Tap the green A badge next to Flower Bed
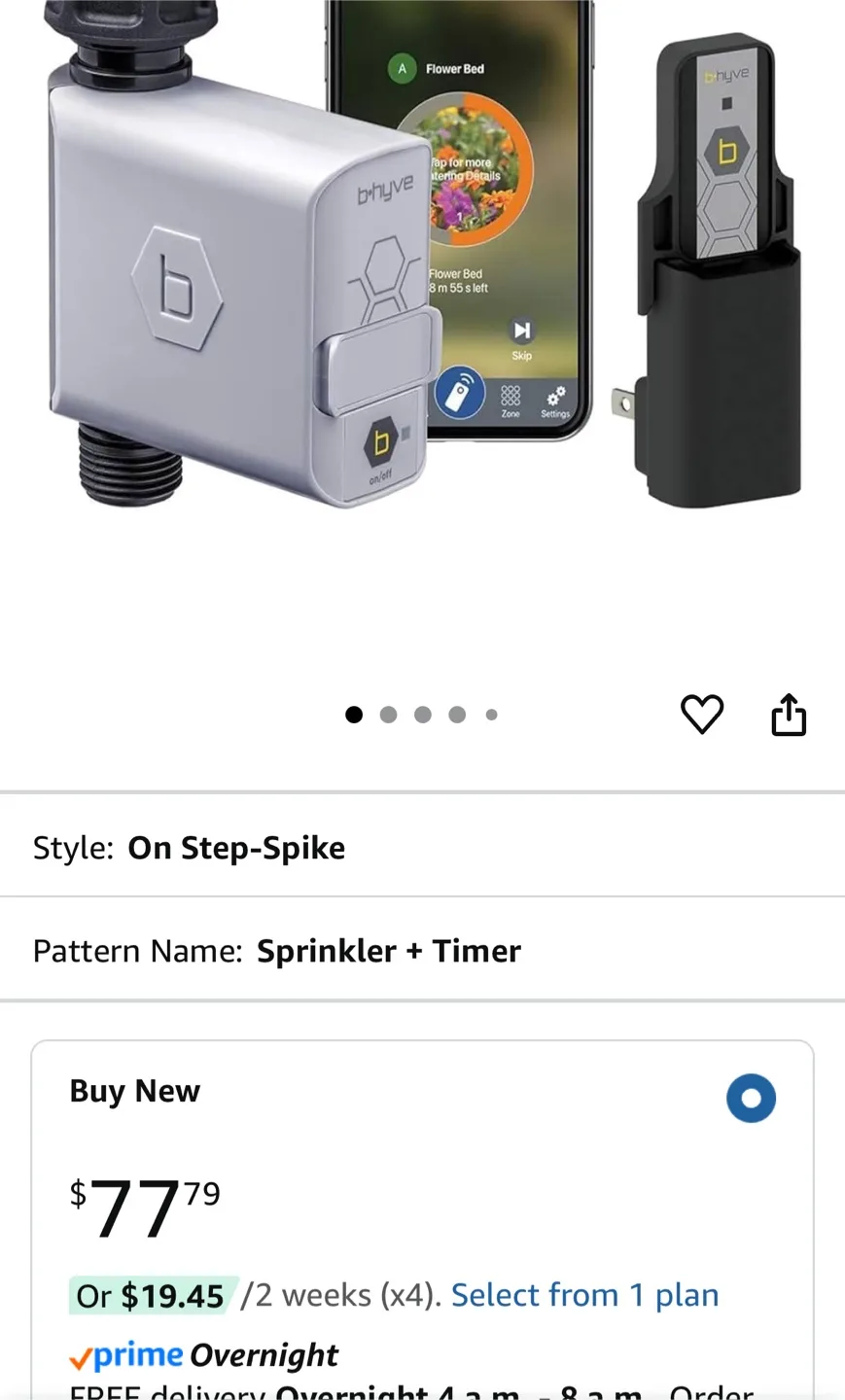The image size is (845, 1400). [x=402, y=69]
